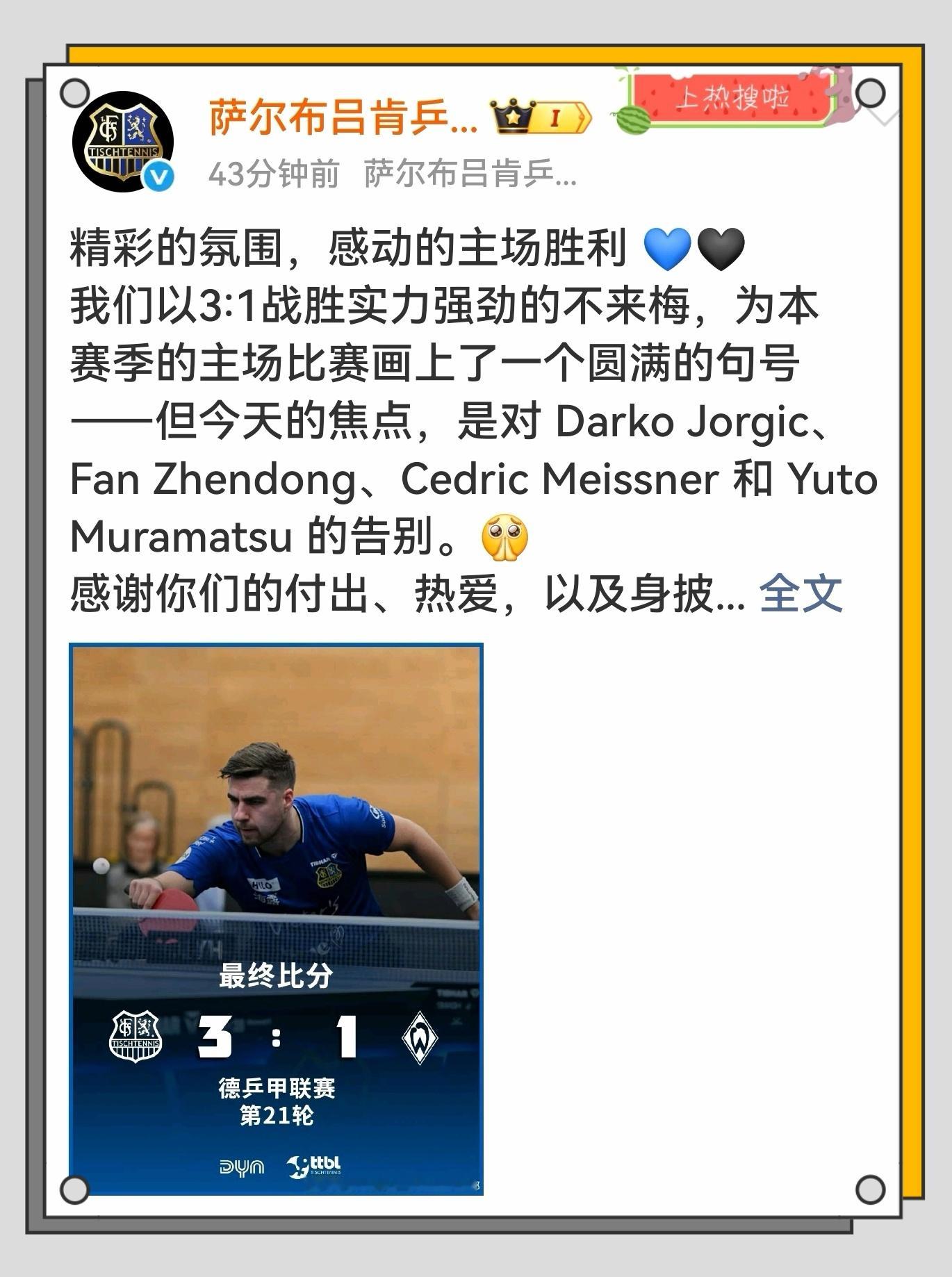Click the watermelon icon beside the banner
The width and height of the screenshot is (952, 1277).
tap(632, 120)
